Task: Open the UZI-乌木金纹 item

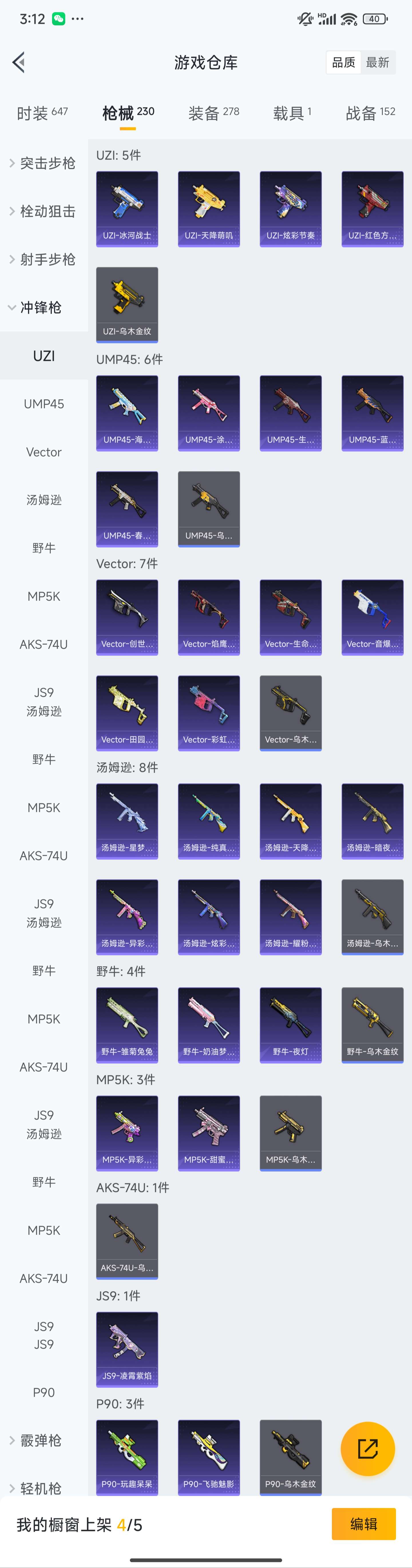Action: 127,304
